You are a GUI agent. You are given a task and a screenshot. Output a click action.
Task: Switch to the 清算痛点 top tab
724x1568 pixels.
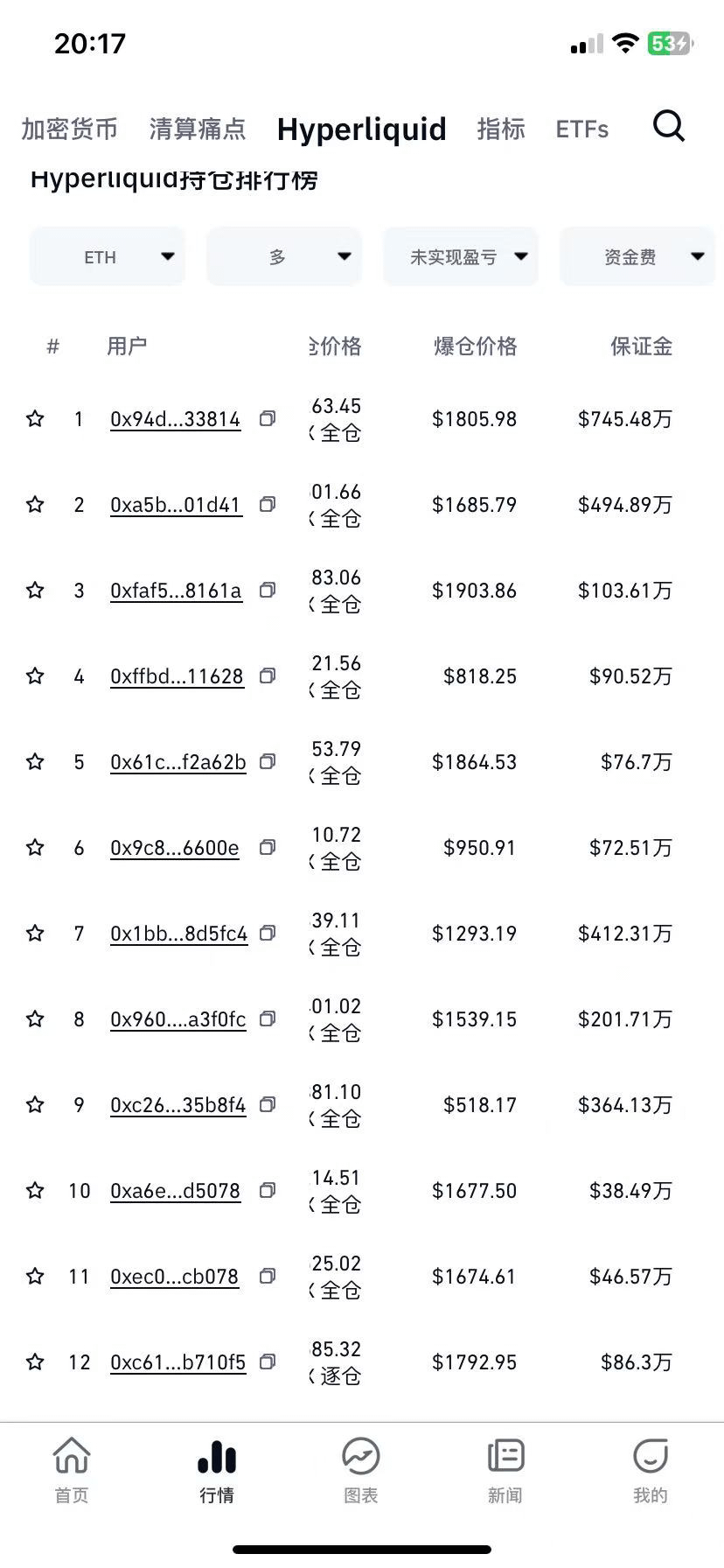point(198,129)
